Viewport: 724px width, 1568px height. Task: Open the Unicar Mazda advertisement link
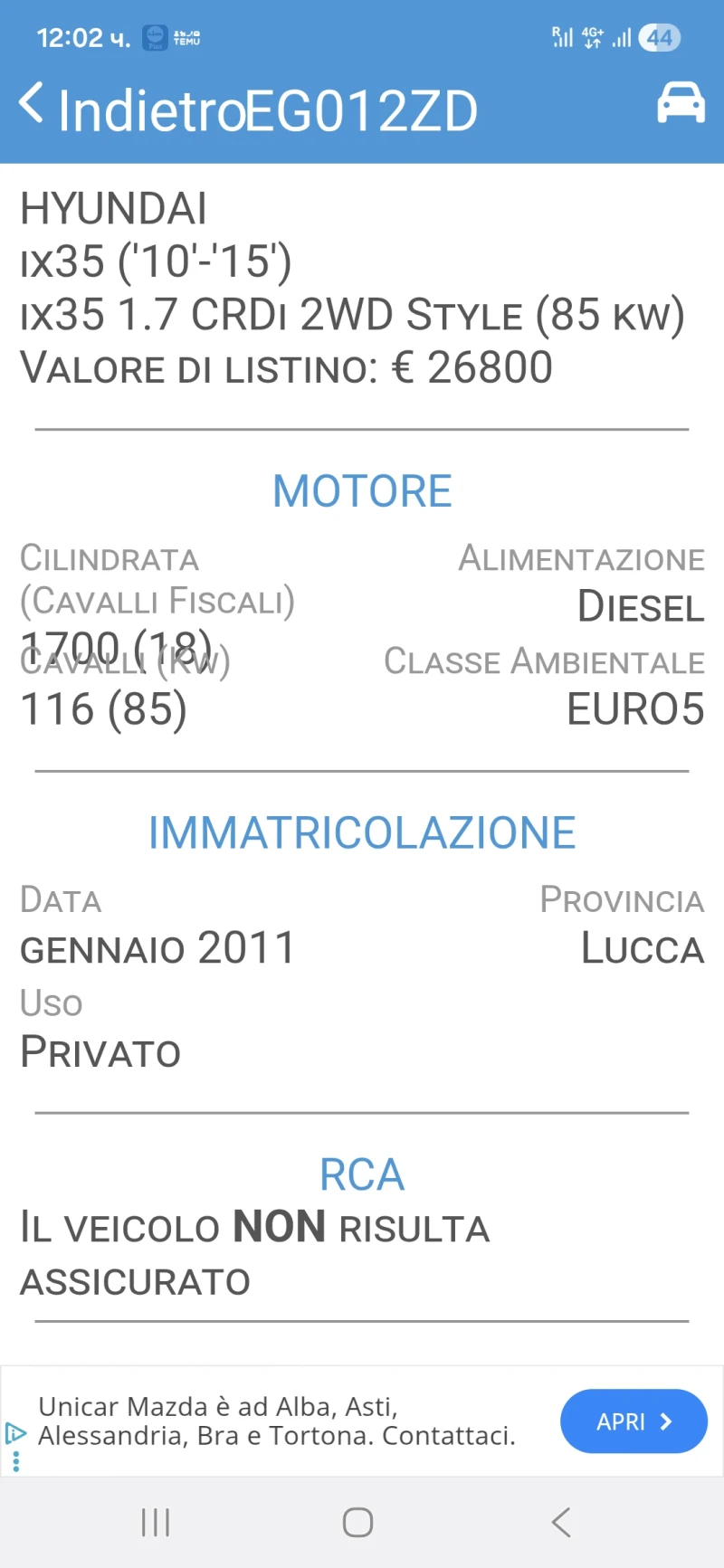tap(633, 1421)
